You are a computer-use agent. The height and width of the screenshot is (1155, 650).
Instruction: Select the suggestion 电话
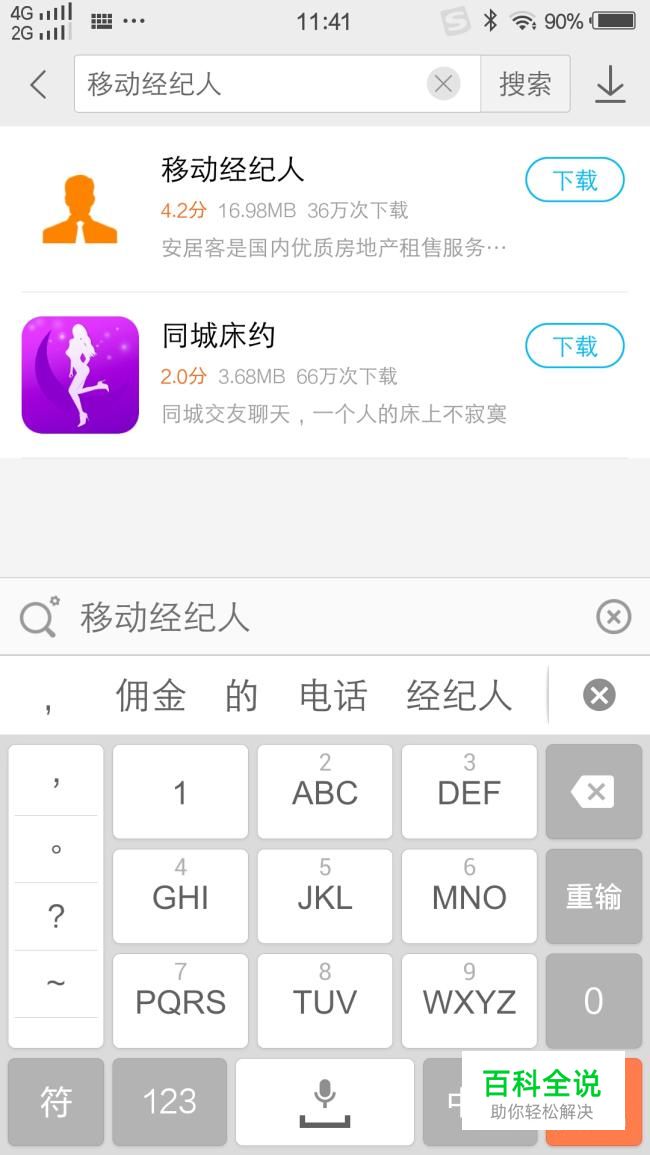(x=333, y=695)
